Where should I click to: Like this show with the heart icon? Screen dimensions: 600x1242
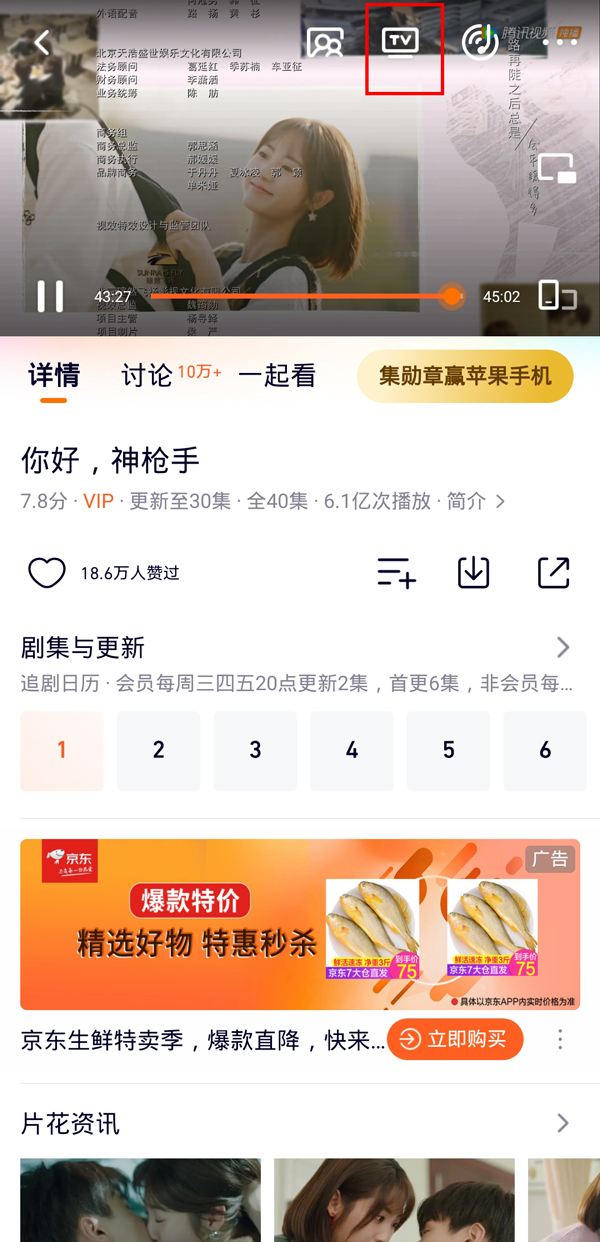pos(46,573)
